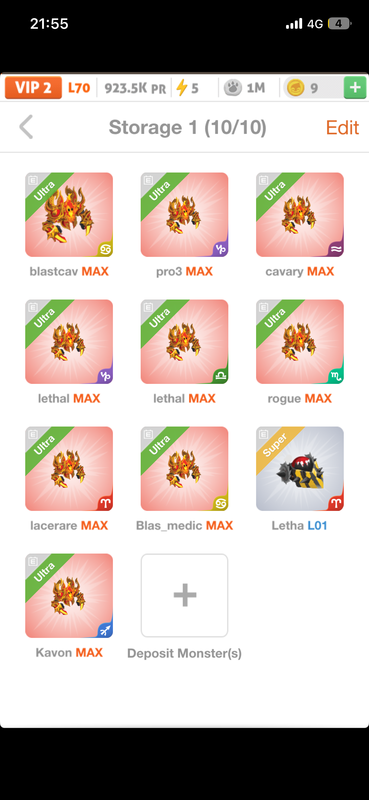The image size is (369, 800).
Task: Open the VIP 2 badge
Action: coord(33,88)
